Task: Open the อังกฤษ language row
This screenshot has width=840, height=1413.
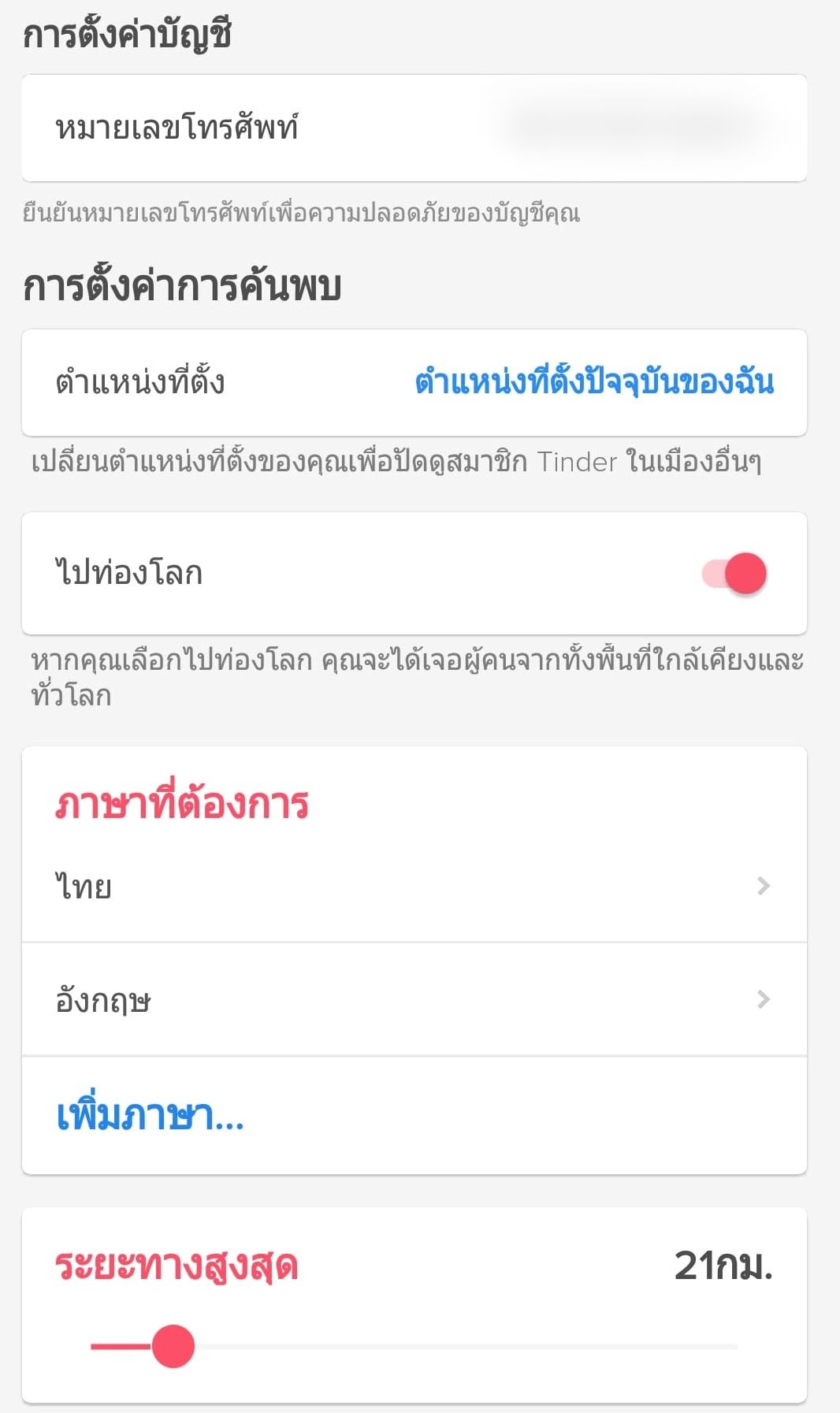Action: pyautogui.click(x=414, y=1000)
